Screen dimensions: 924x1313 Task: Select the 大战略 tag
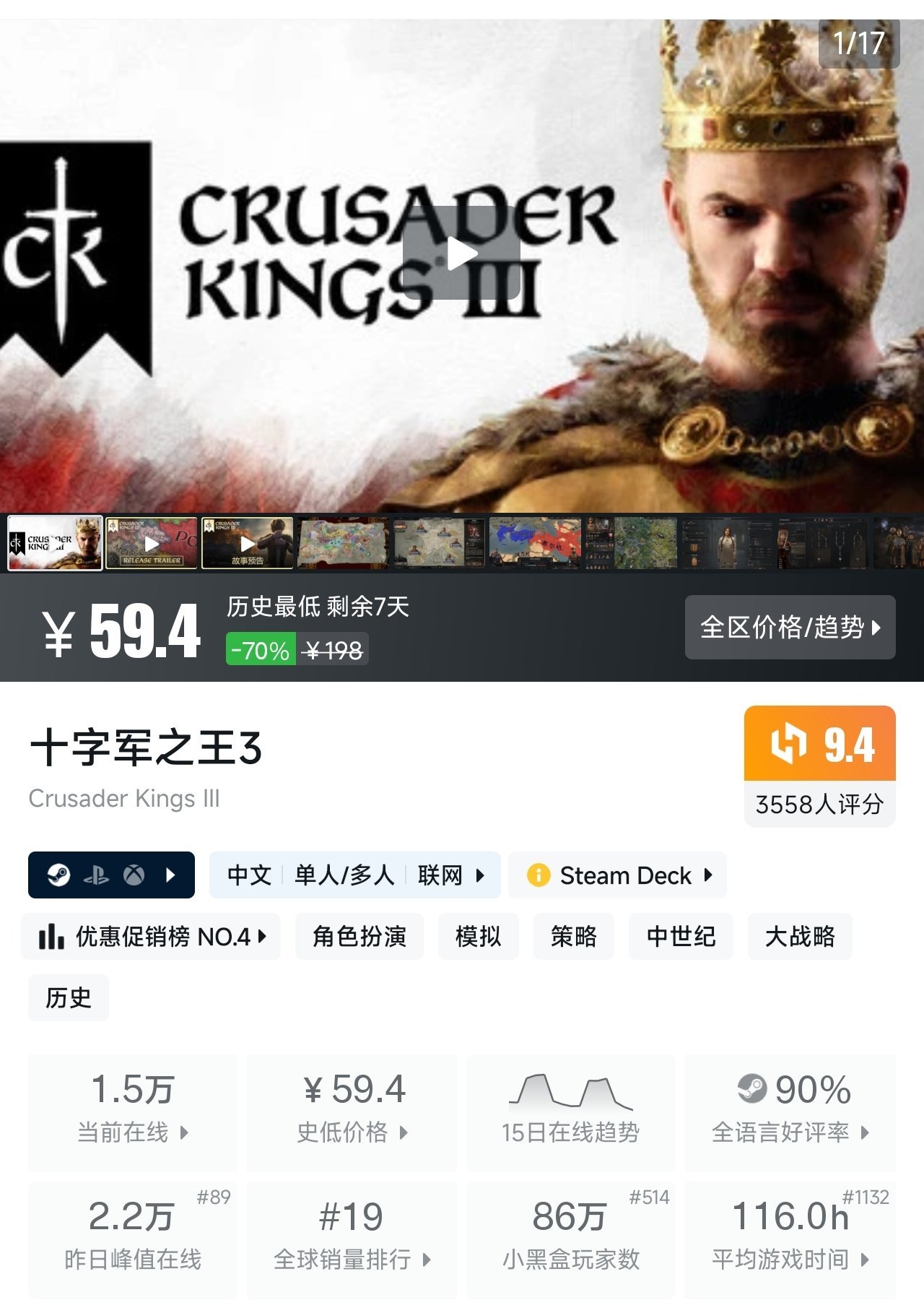point(799,937)
